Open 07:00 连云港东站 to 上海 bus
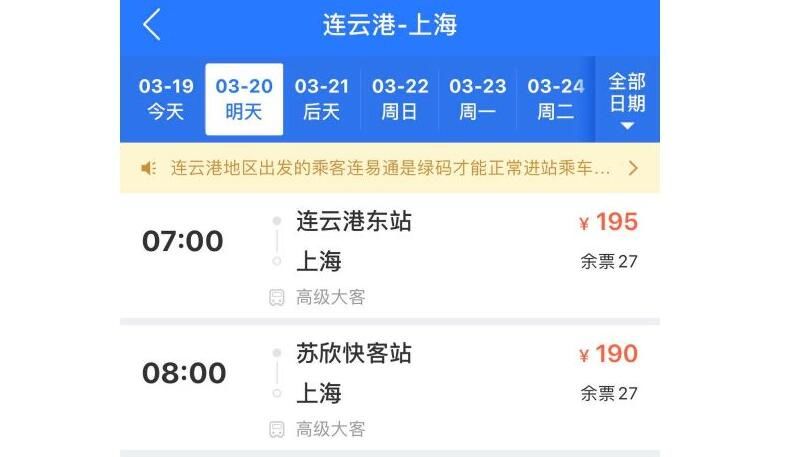Viewport: 792px width, 457px height. 390,254
